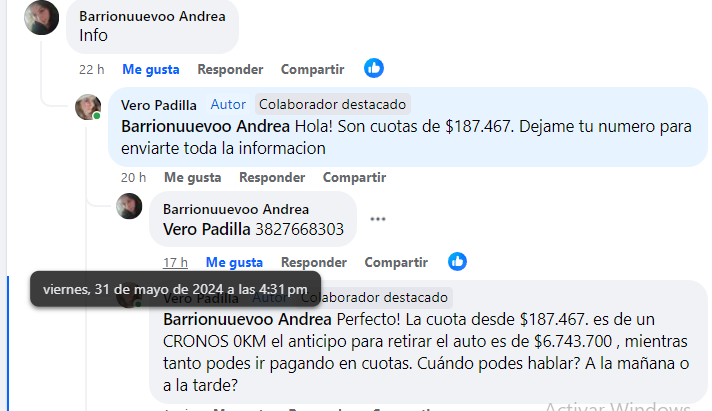Image resolution: width=712 pixels, height=411 pixels.
Task: Like the comment with number 3827668303
Action: point(234,262)
